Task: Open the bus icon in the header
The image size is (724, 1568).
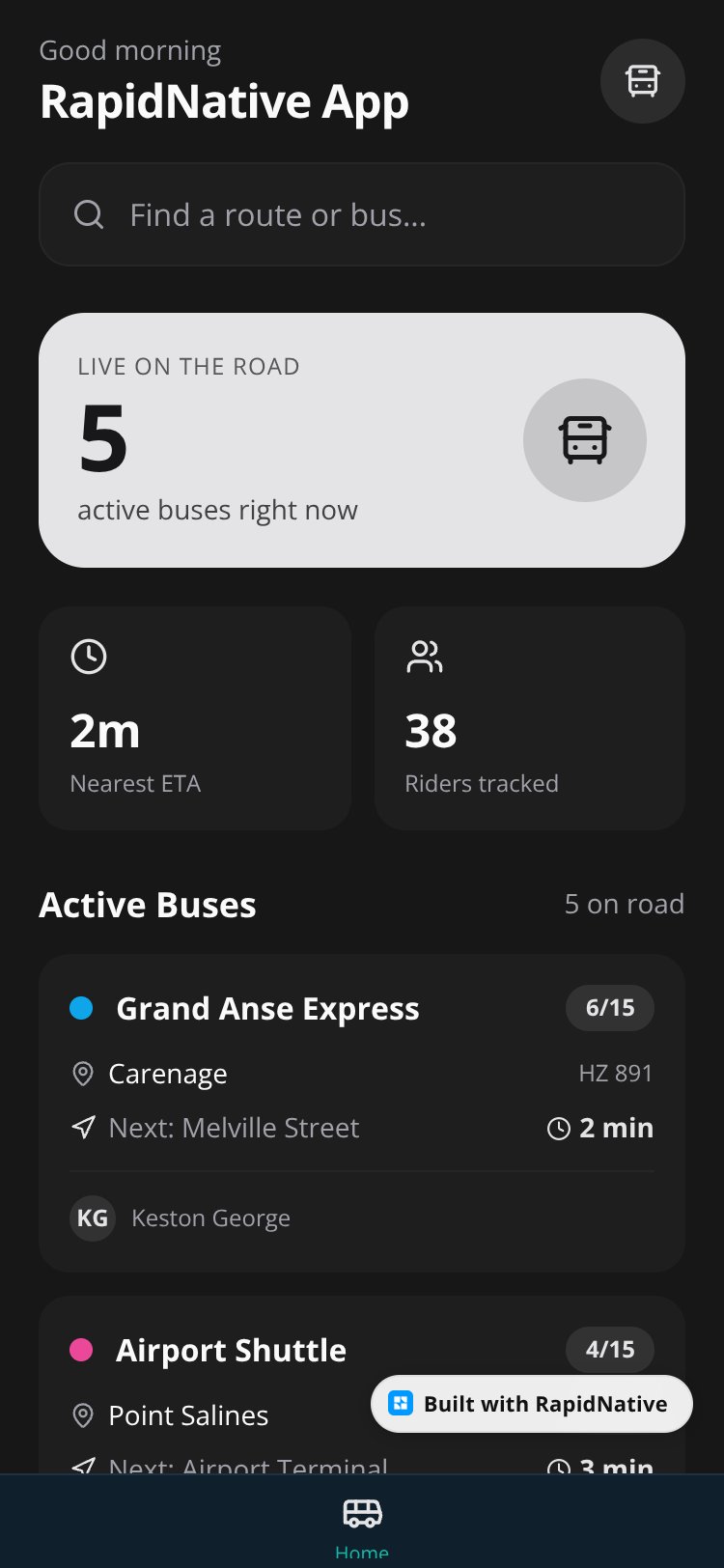Action: [x=643, y=81]
